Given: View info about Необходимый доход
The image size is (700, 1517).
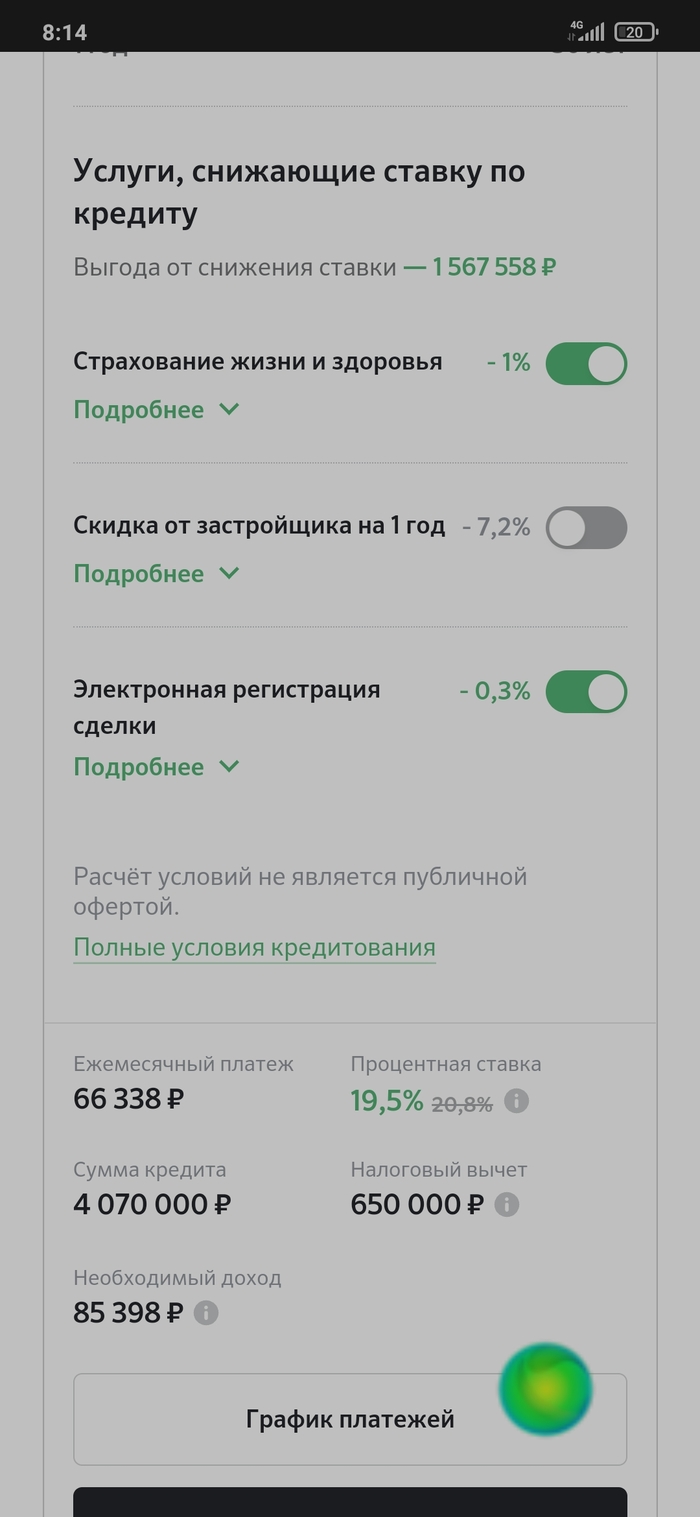Looking at the screenshot, I should [206, 1313].
